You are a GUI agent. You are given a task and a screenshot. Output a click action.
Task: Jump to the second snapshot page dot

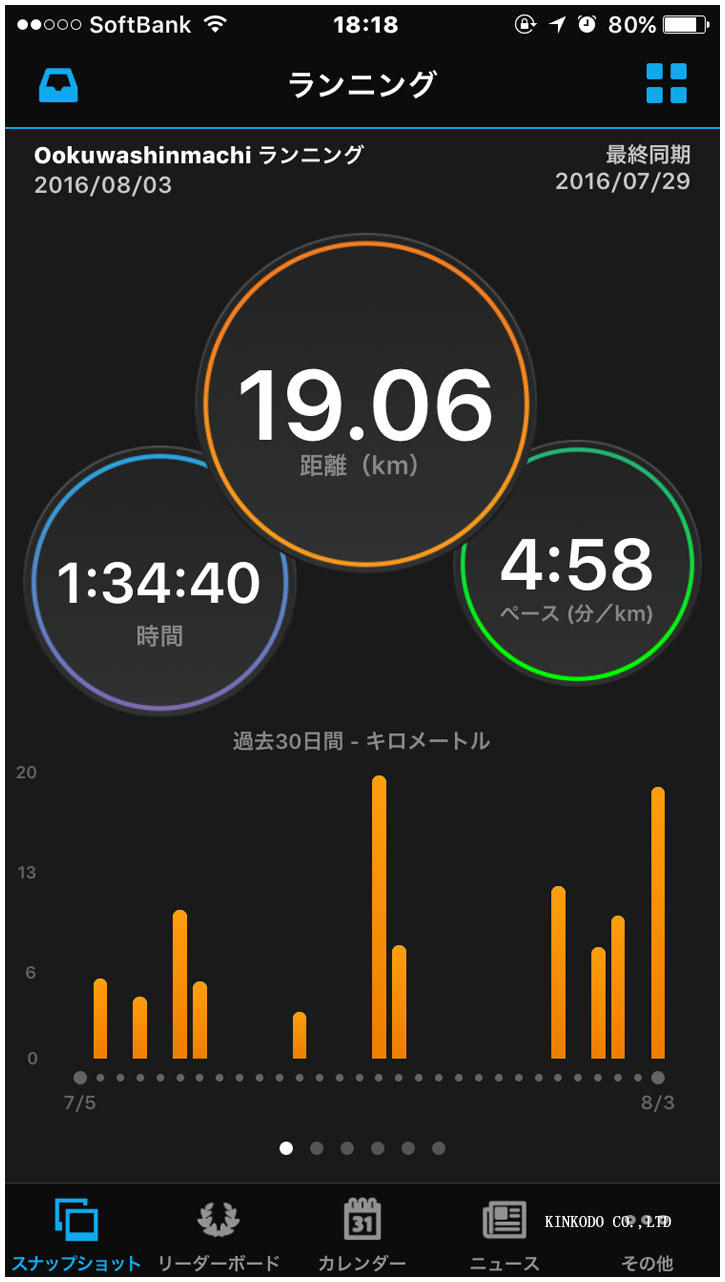(x=317, y=1148)
